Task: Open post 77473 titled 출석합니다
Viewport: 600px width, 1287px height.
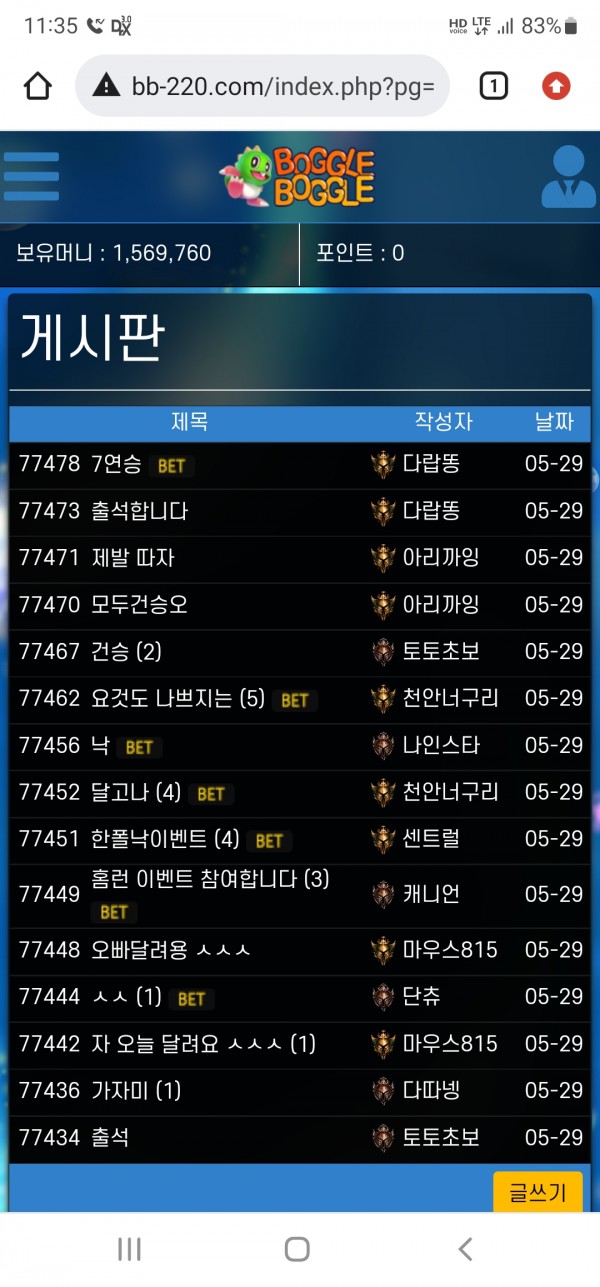Action: point(139,511)
